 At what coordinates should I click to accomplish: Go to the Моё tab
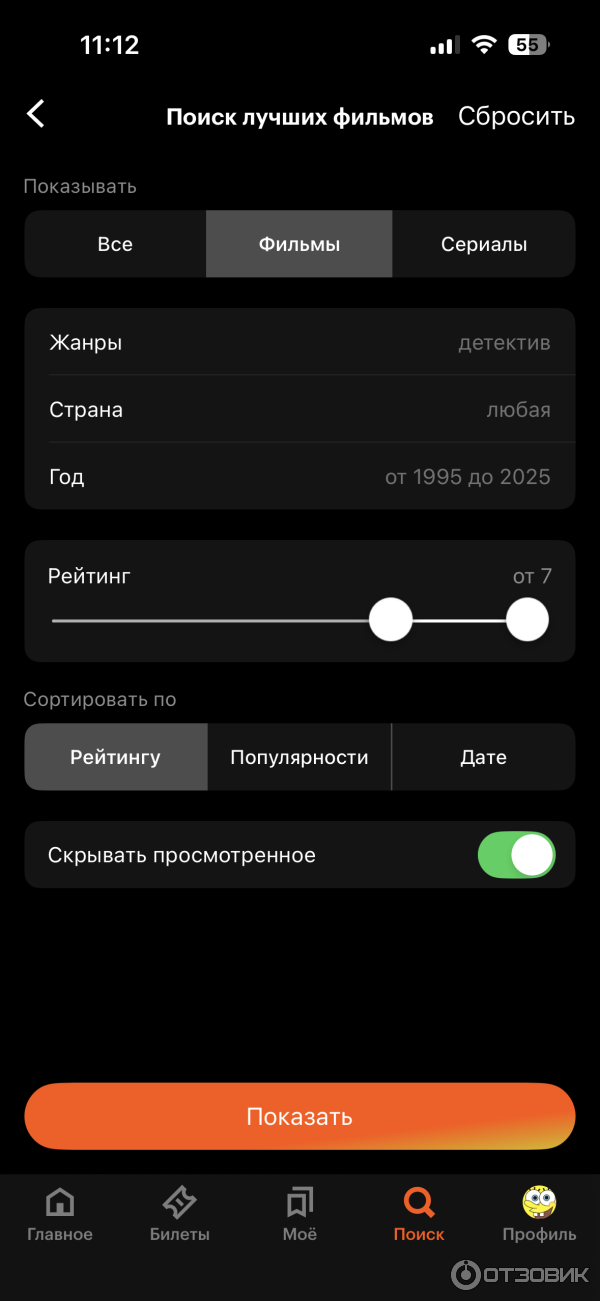(x=300, y=1214)
